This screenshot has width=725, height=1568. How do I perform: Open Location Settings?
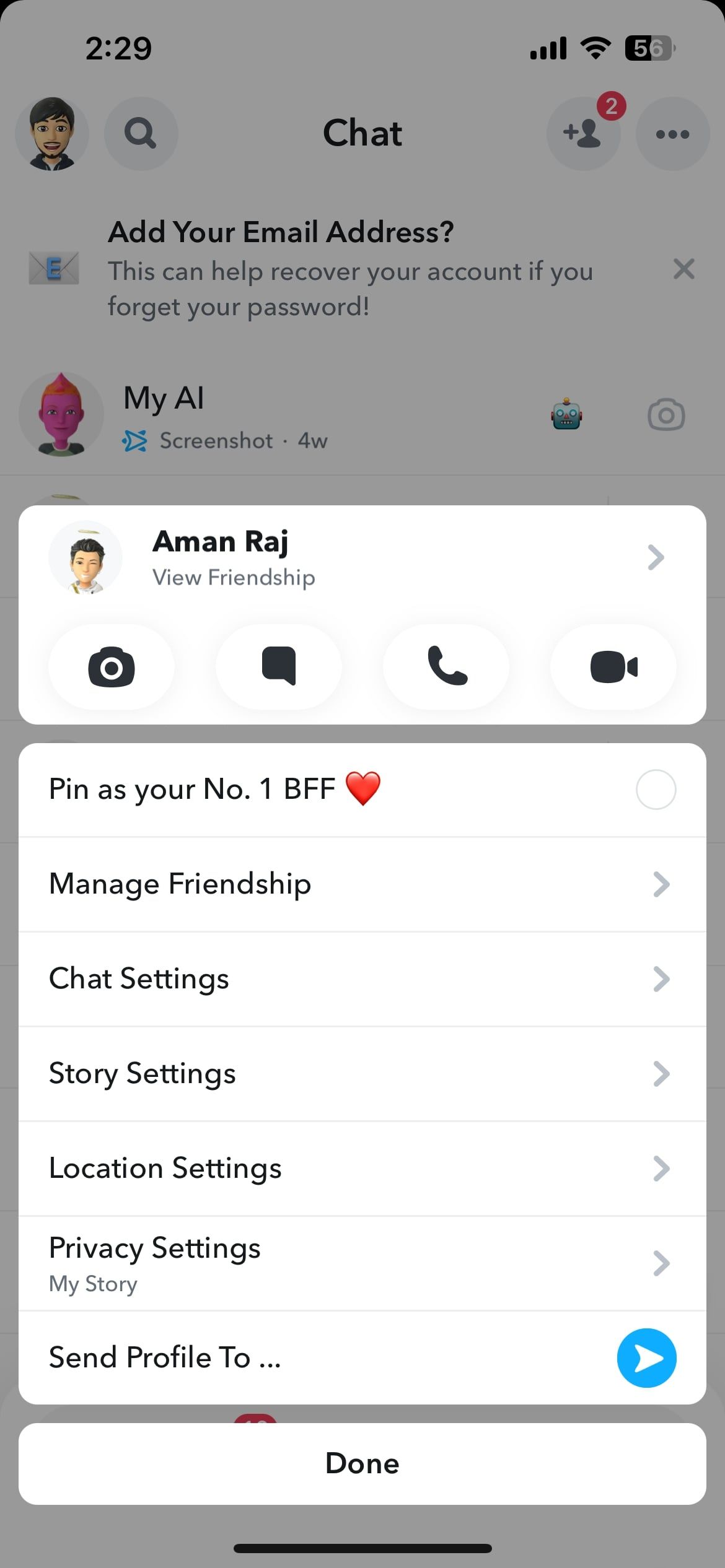[362, 1168]
